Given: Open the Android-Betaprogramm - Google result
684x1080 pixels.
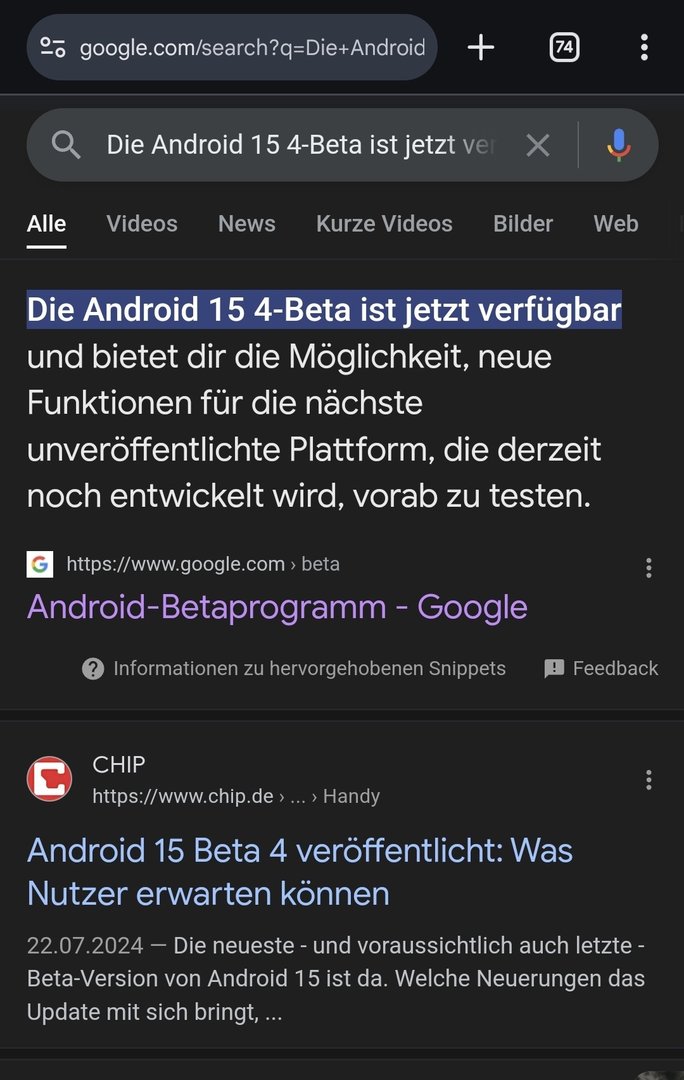Looking at the screenshot, I should [x=277, y=607].
